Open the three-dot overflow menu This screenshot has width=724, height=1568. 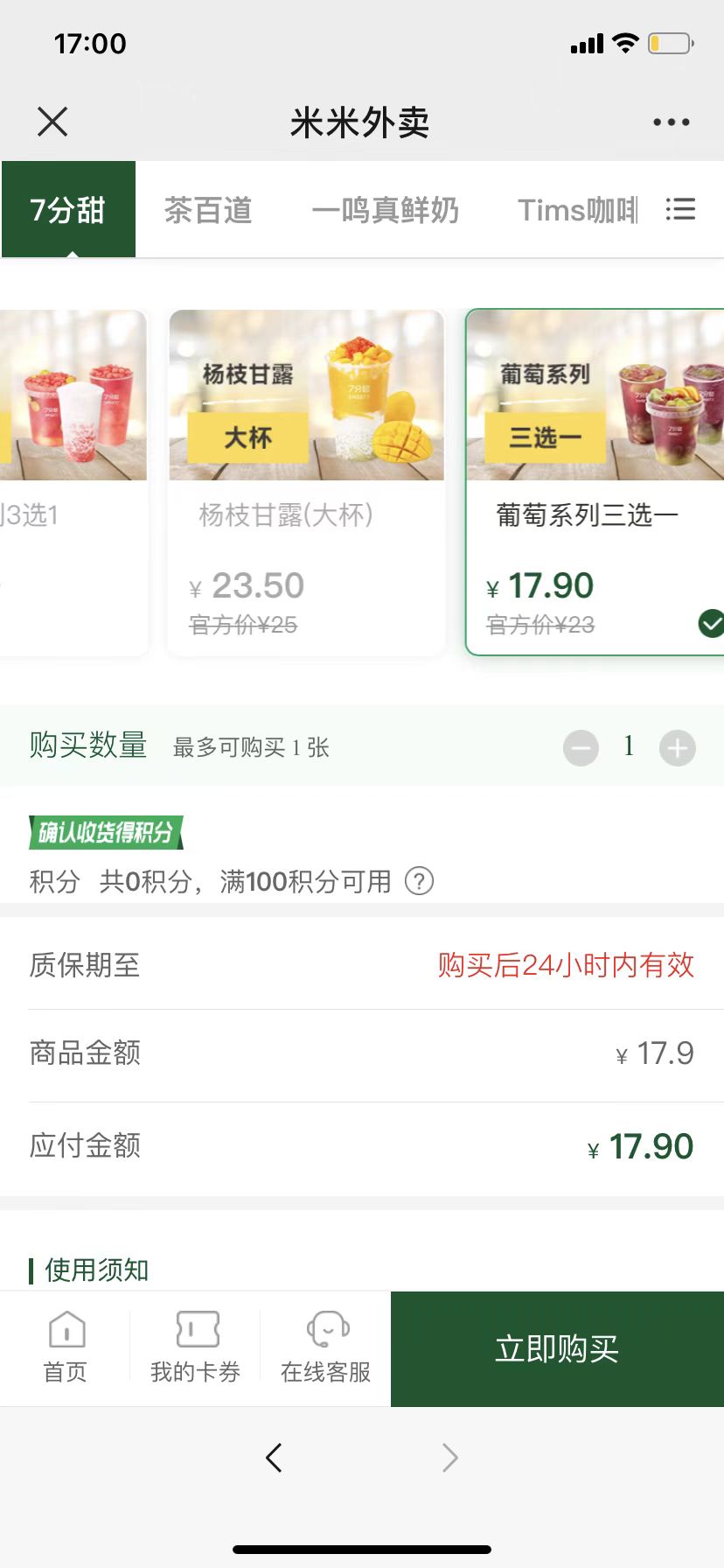tap(671, 122)
